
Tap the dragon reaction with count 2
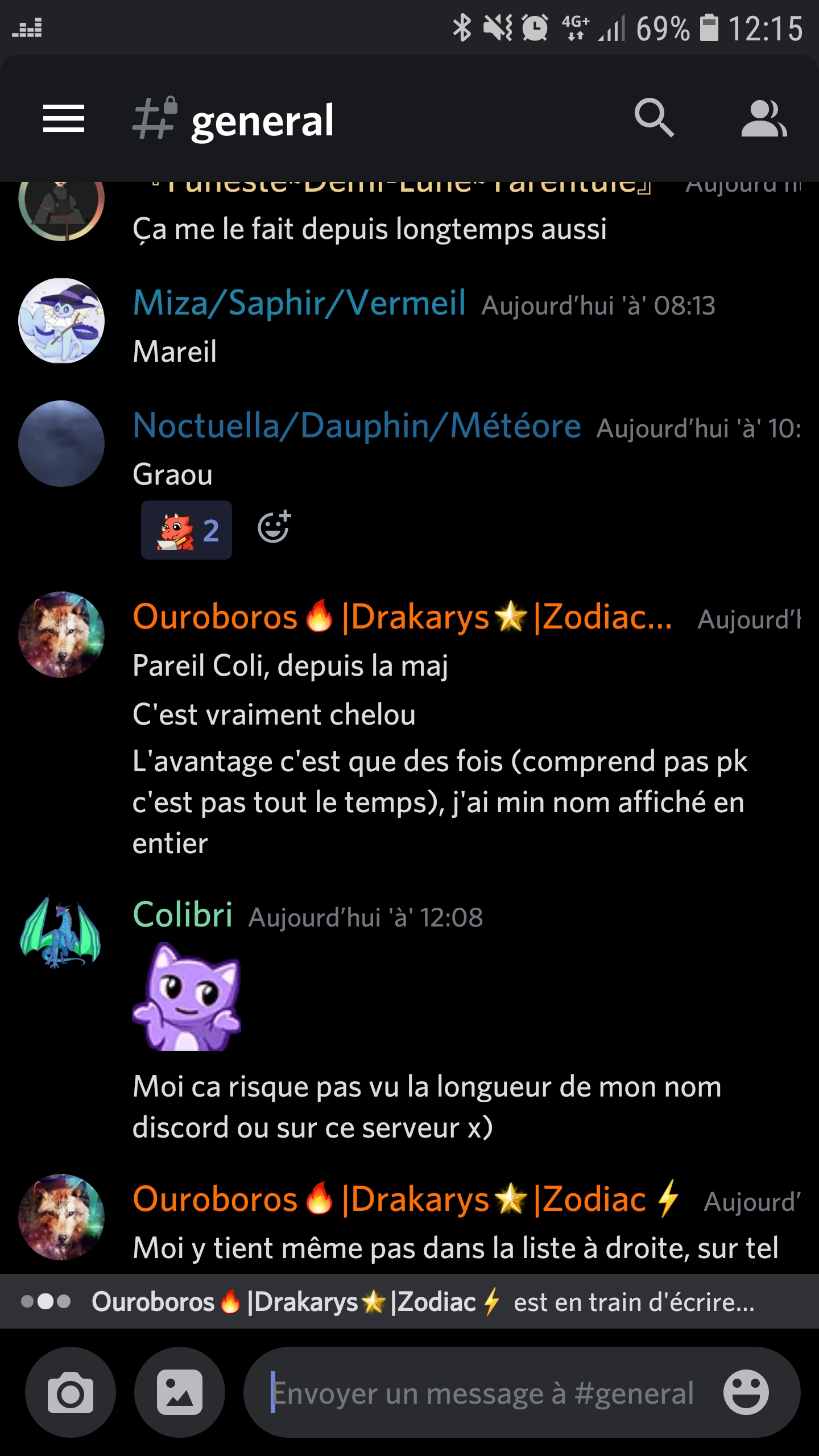coord(187,530)
